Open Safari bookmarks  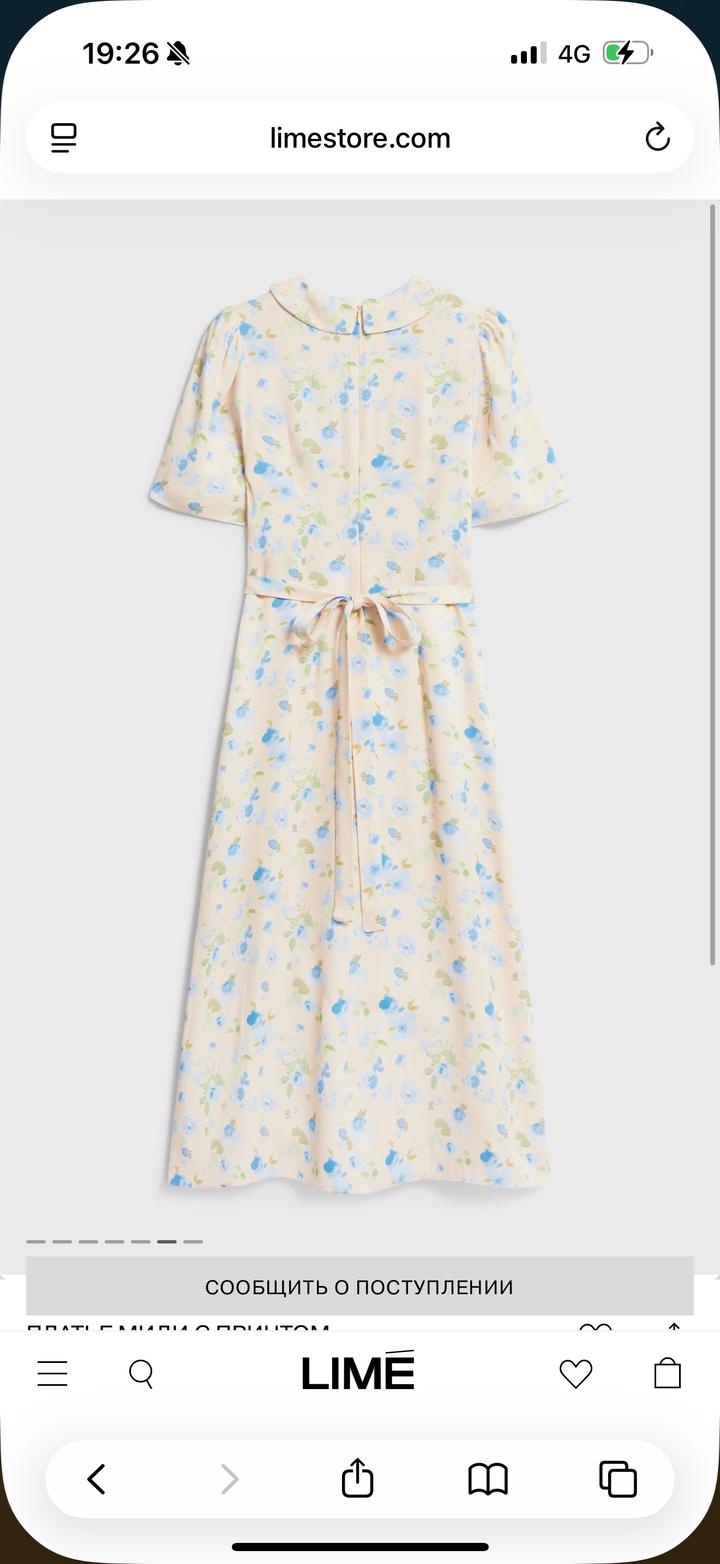point(488,1479)
